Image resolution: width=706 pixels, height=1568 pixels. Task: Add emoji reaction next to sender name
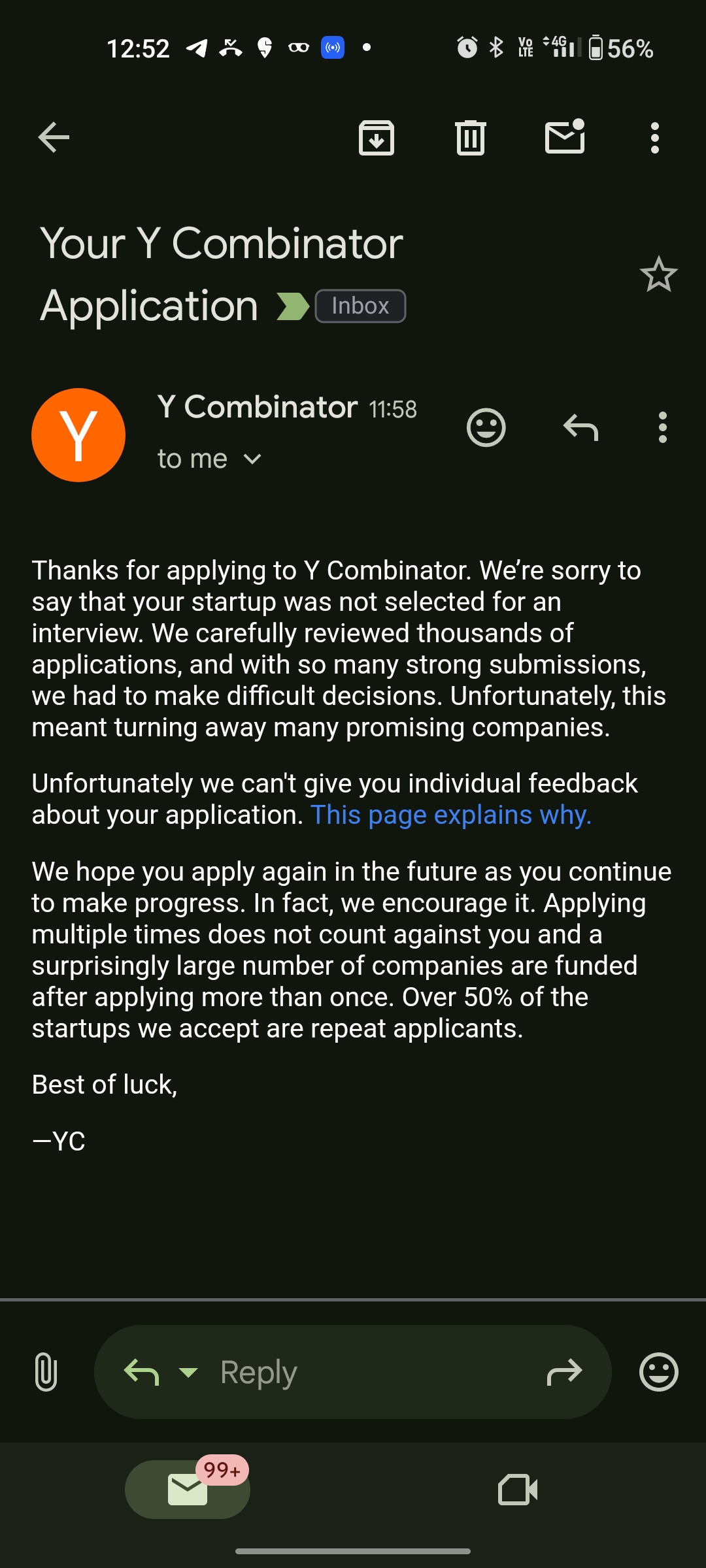pyautogui.click(x=486, y=428)
